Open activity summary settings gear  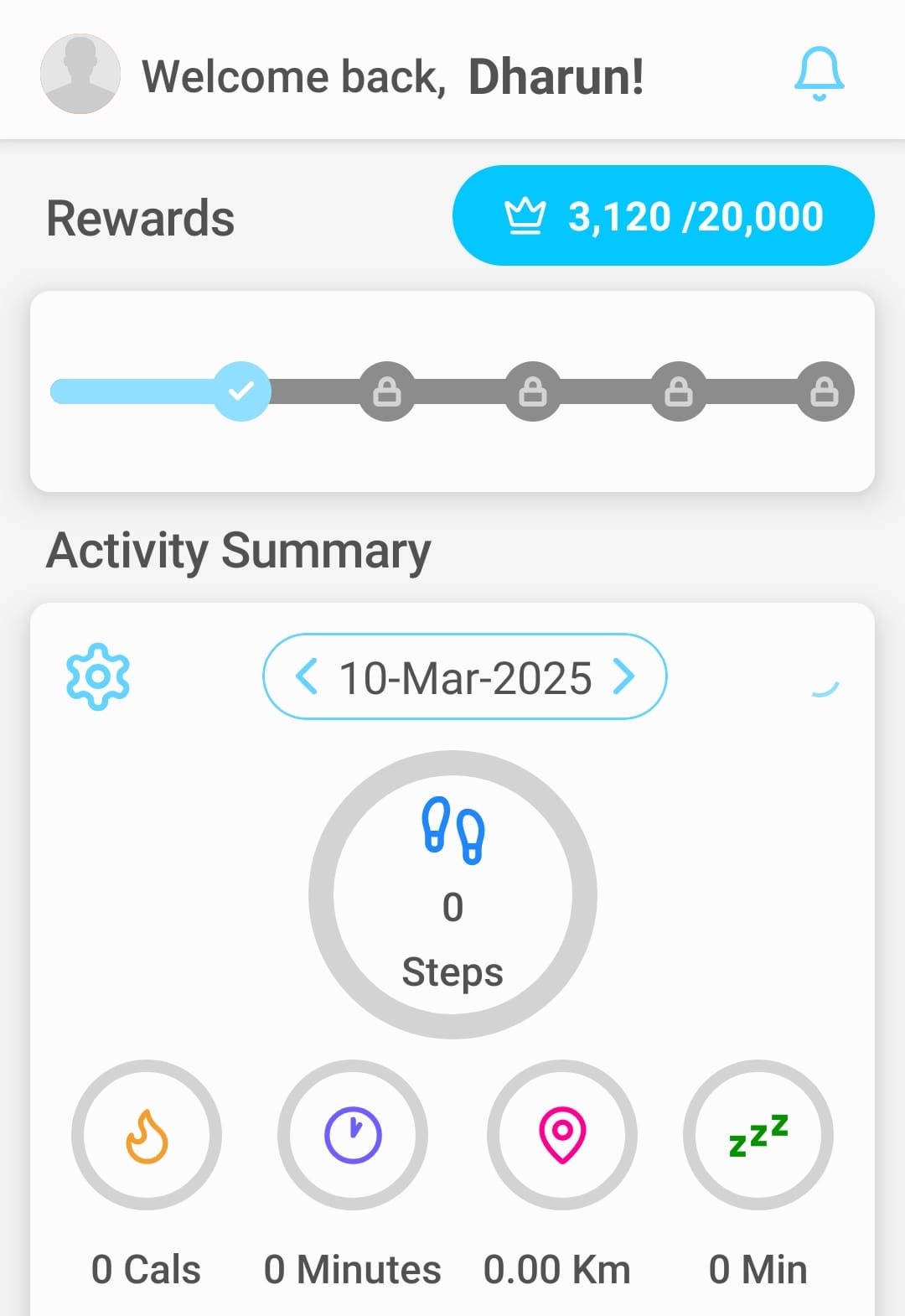[98, 676]
